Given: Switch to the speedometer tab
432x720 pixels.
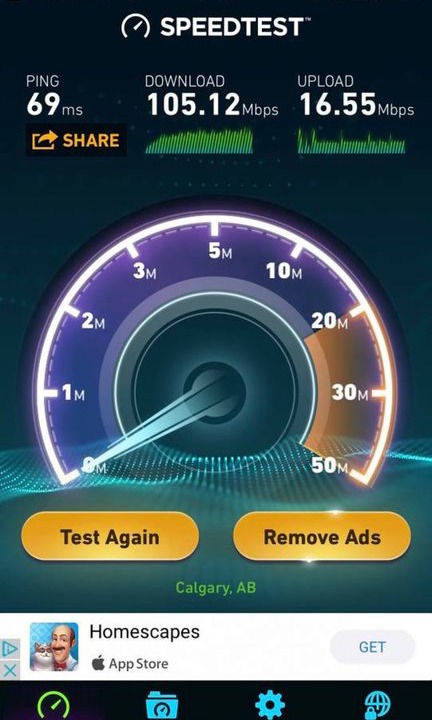Looking at the screenshot, I should (53, 705).
